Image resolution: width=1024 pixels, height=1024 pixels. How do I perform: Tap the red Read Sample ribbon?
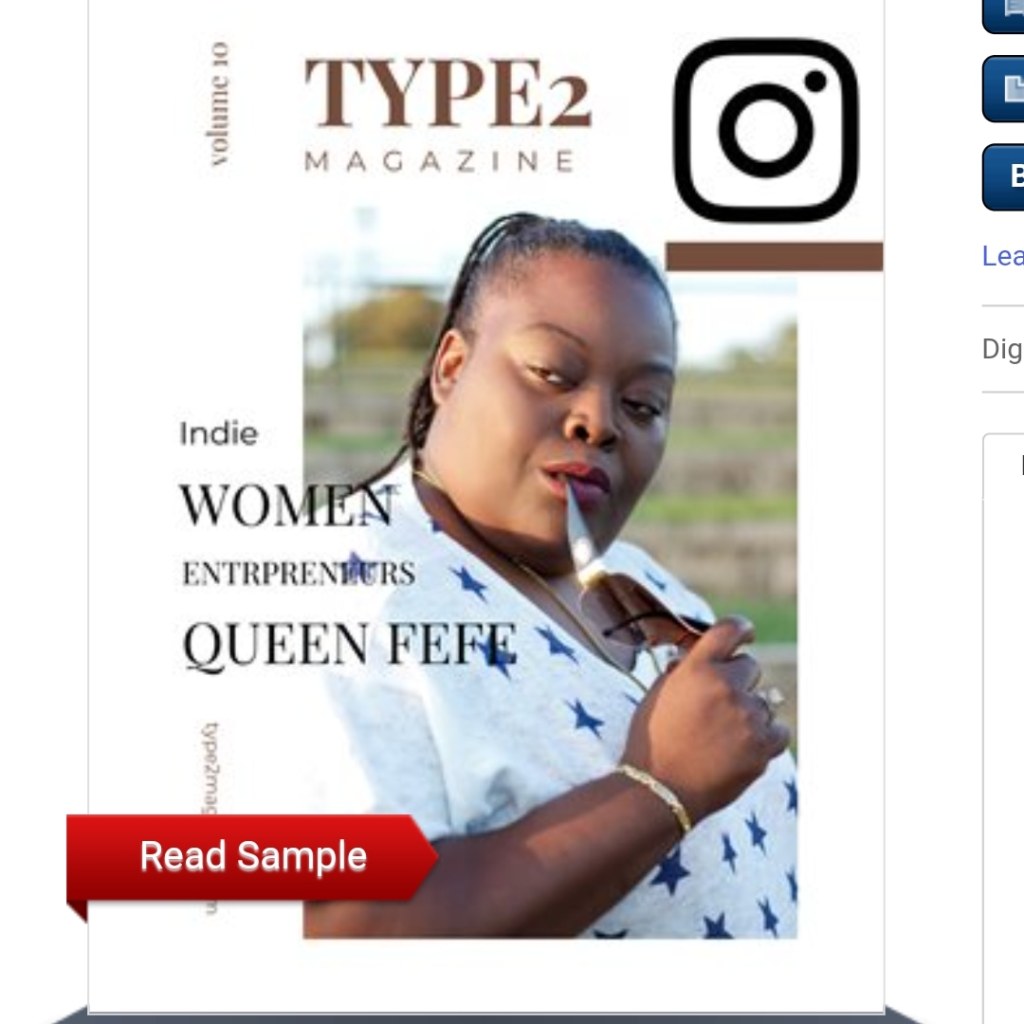252,857
